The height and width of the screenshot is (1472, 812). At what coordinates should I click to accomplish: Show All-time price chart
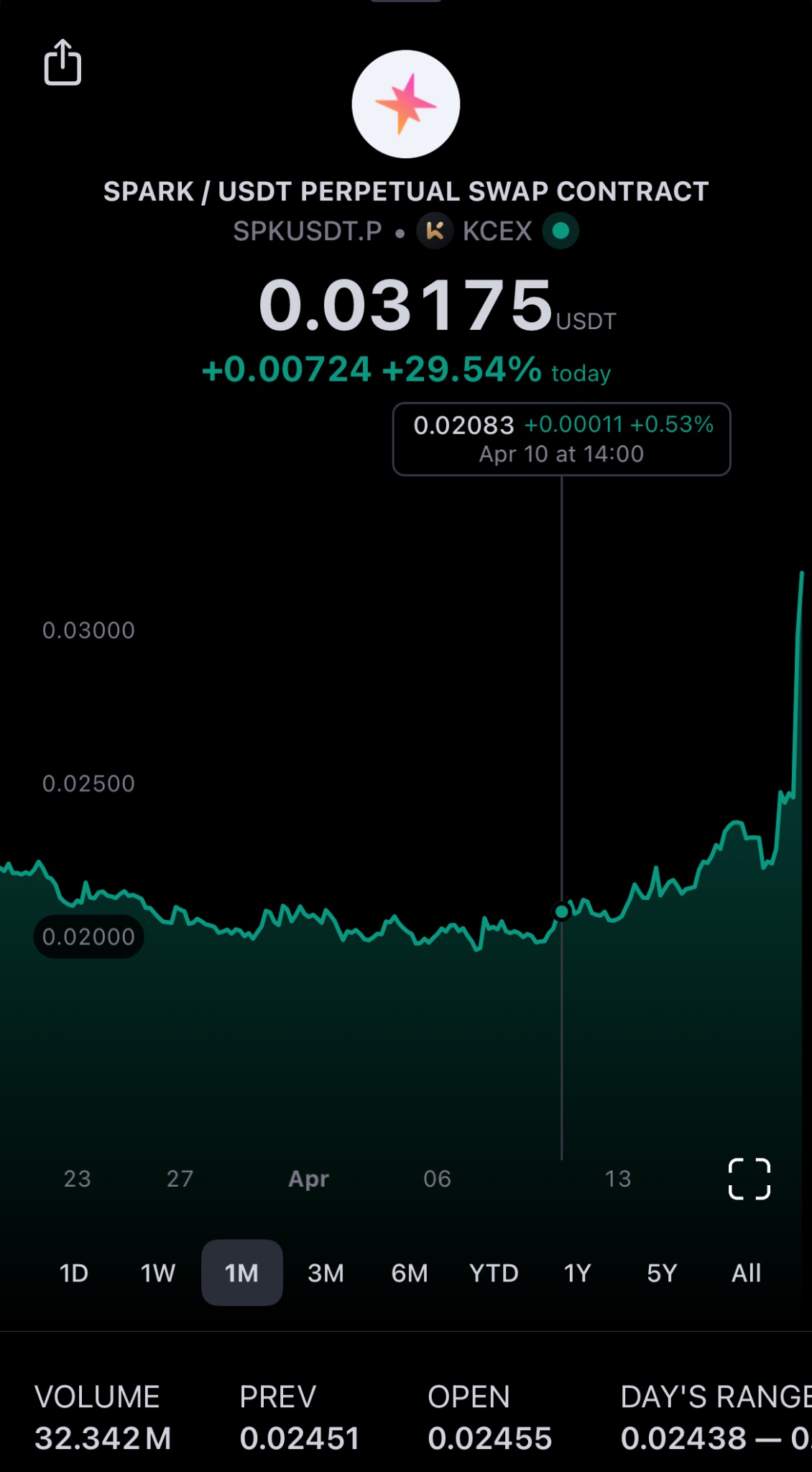click(x=746, y=1273)
